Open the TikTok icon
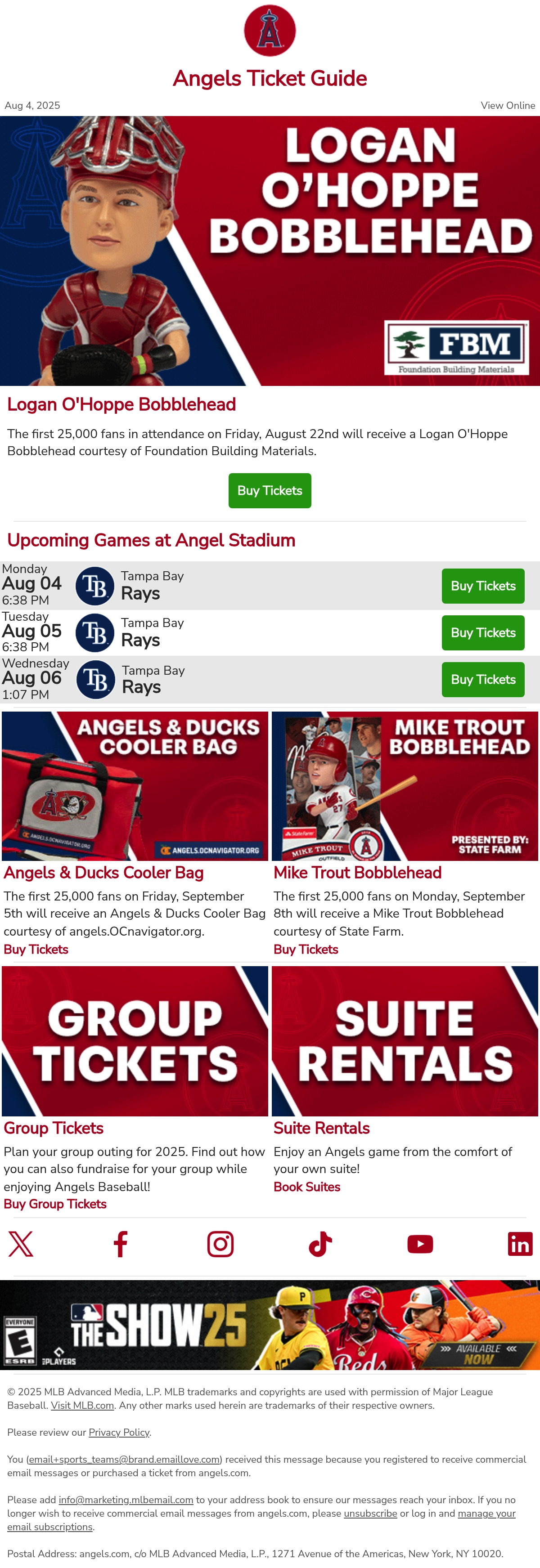The height and width of the screenshot is (1568, 540). (x=320, y=1244)
